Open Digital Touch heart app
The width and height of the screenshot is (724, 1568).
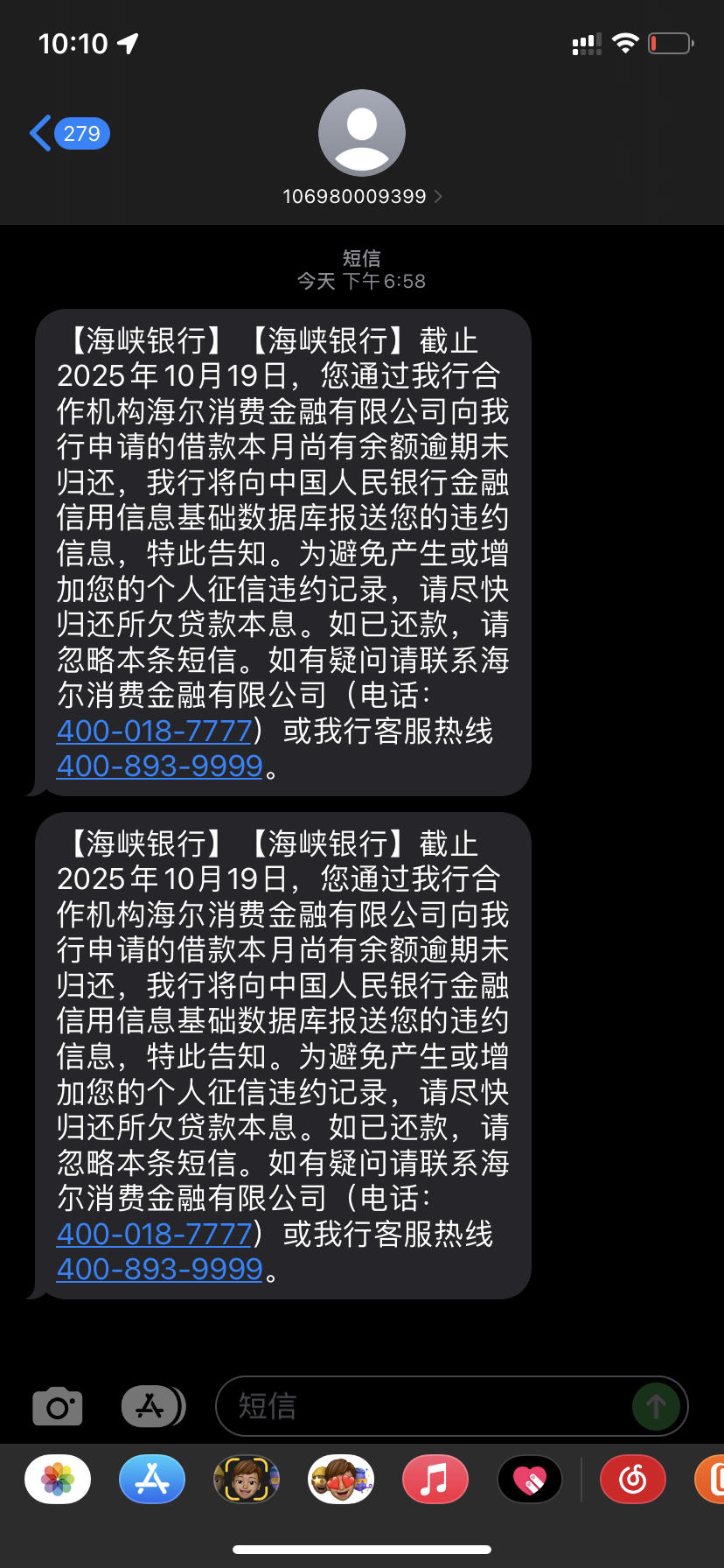(530, 1480)
